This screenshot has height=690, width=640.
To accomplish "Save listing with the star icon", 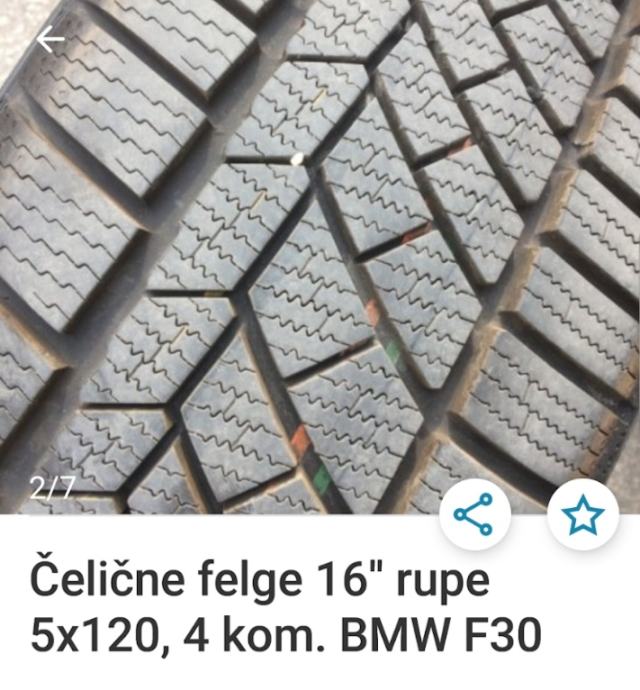I will [x=582, y=516].
